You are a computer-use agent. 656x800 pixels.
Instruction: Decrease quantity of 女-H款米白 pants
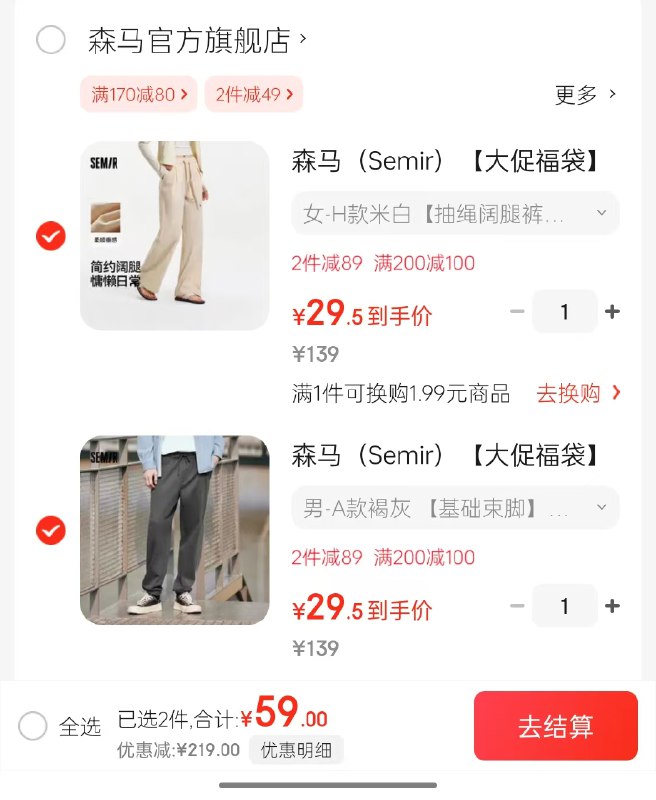coord(517,312)
